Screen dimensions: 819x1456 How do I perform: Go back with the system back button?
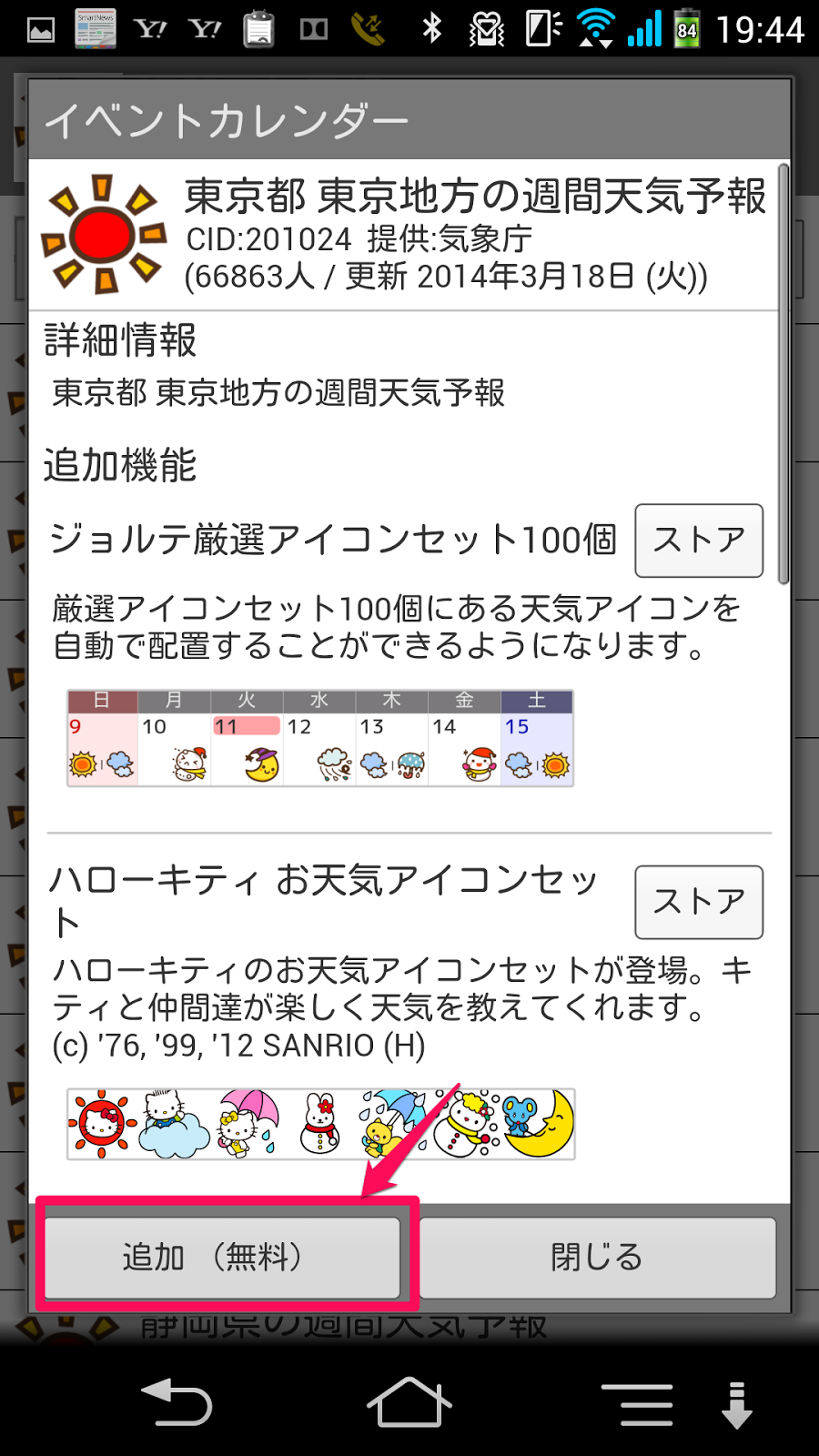[177, 1402]
